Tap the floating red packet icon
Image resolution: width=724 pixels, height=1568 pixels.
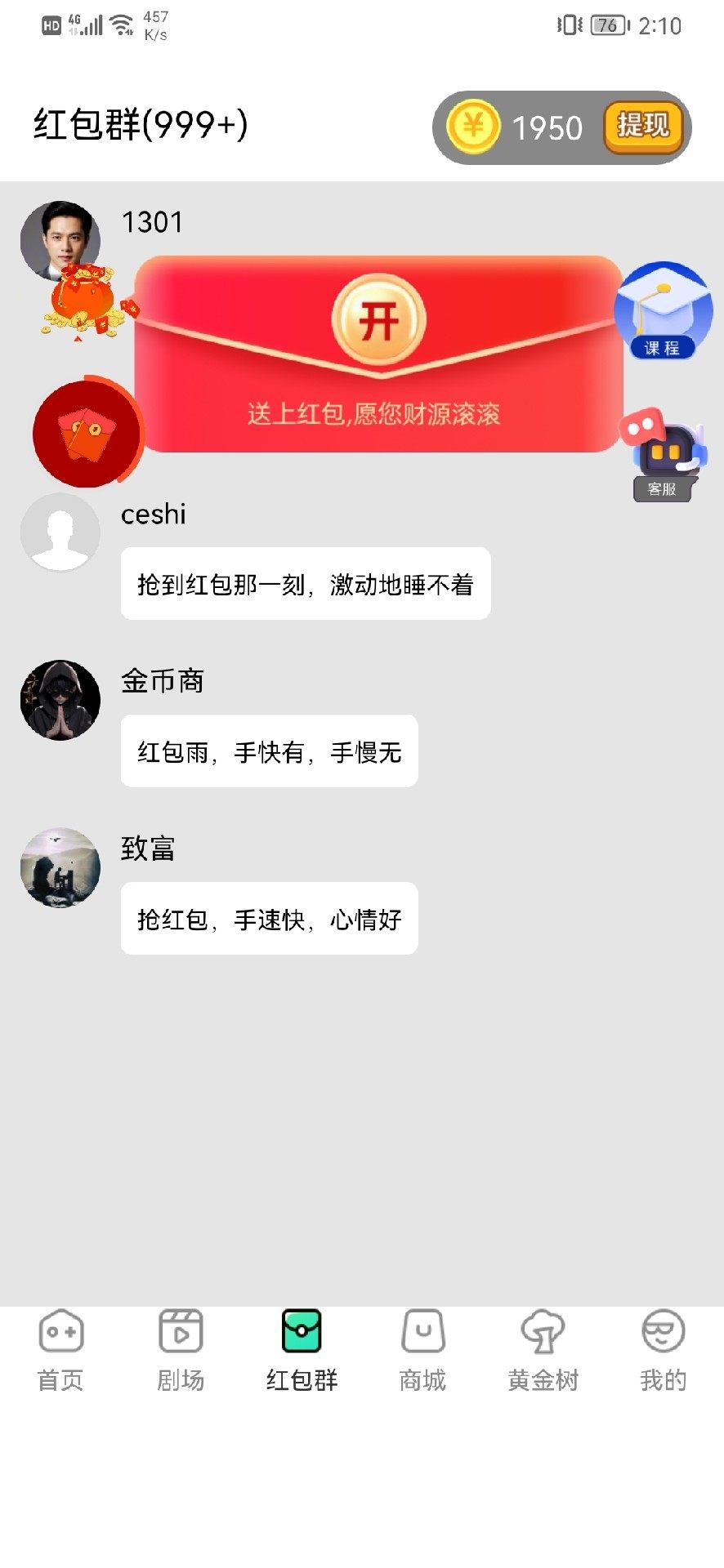click(x=87, y=432)
